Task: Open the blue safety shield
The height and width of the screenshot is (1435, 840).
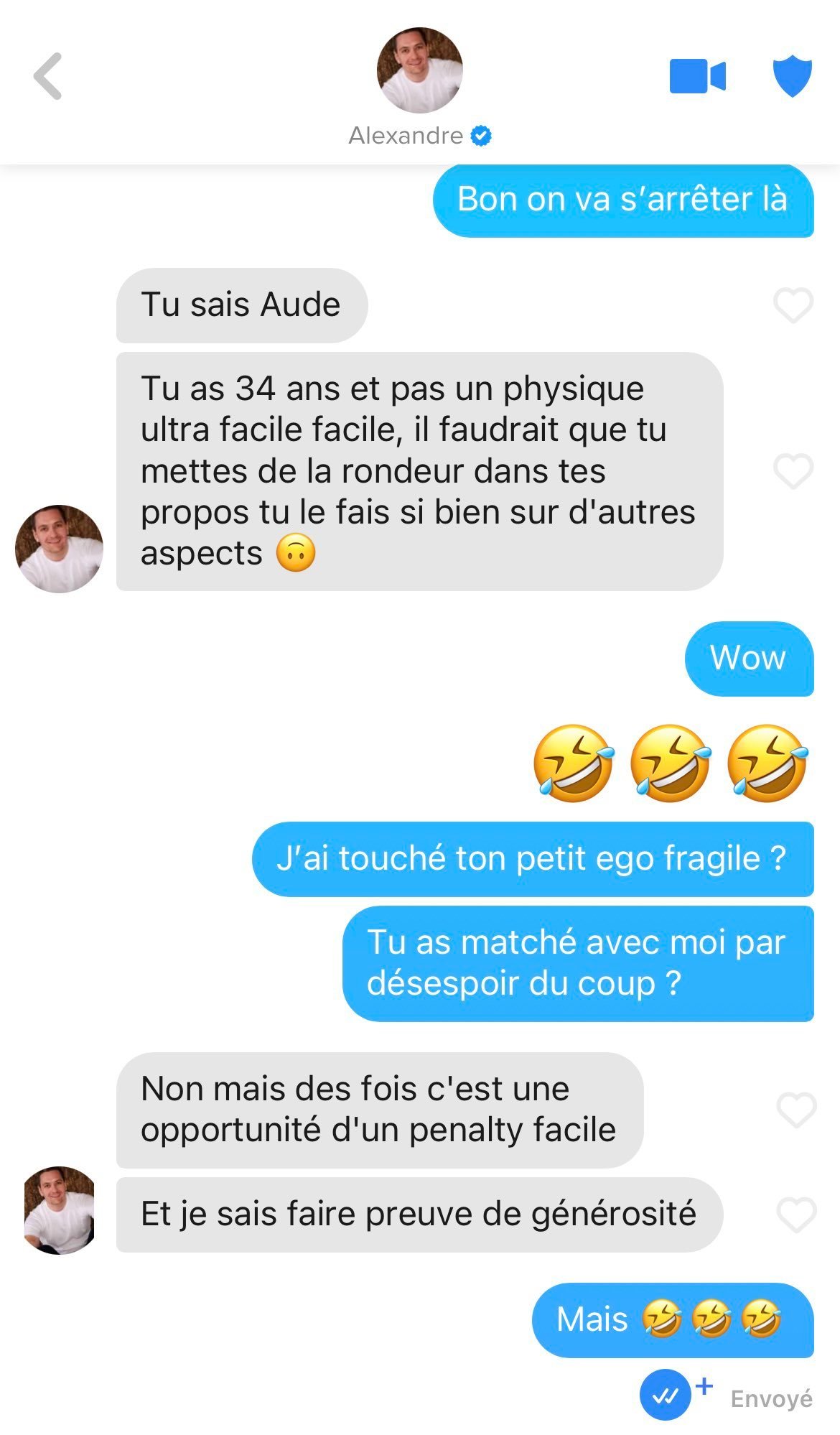Action: coord(792,75)
